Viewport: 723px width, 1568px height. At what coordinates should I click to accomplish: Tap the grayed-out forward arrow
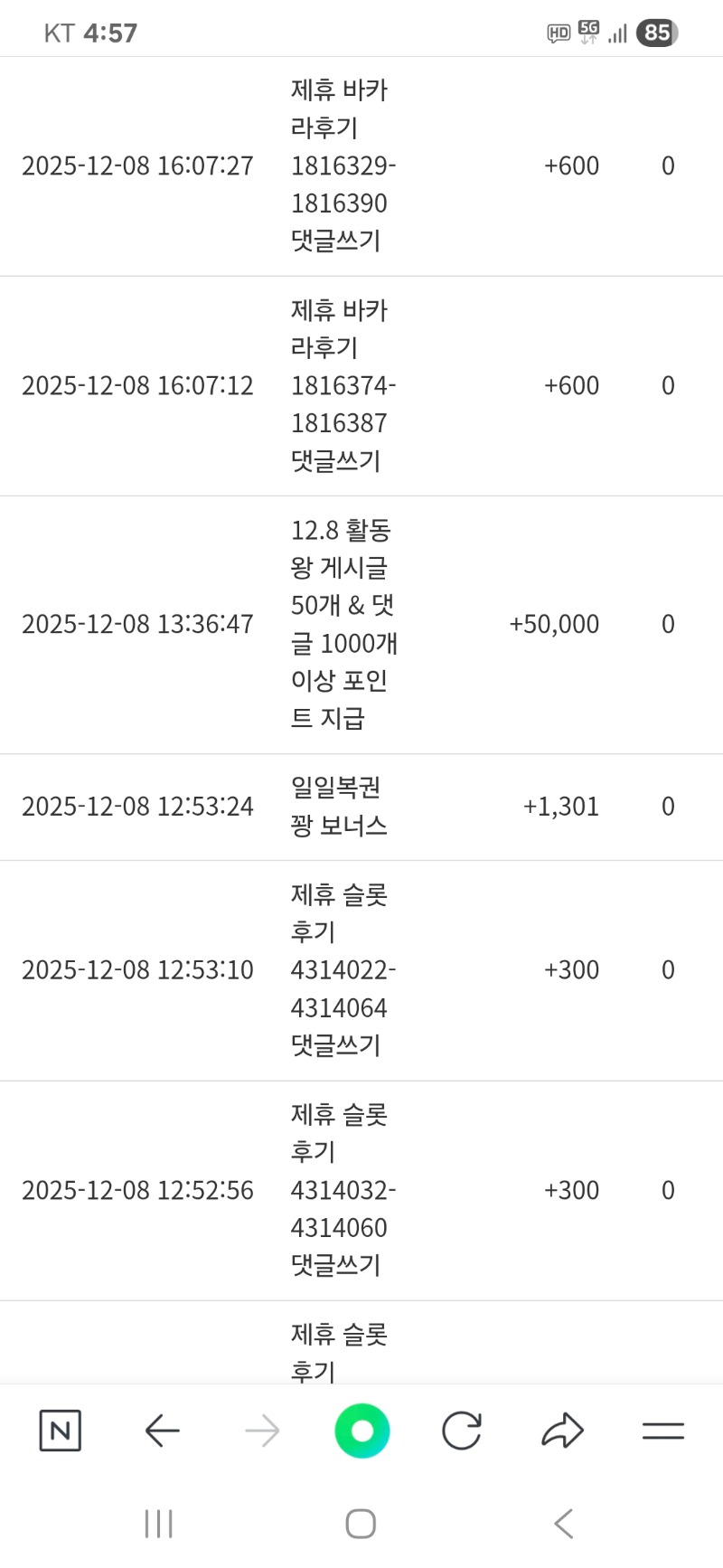click(x=261, y=1430)
